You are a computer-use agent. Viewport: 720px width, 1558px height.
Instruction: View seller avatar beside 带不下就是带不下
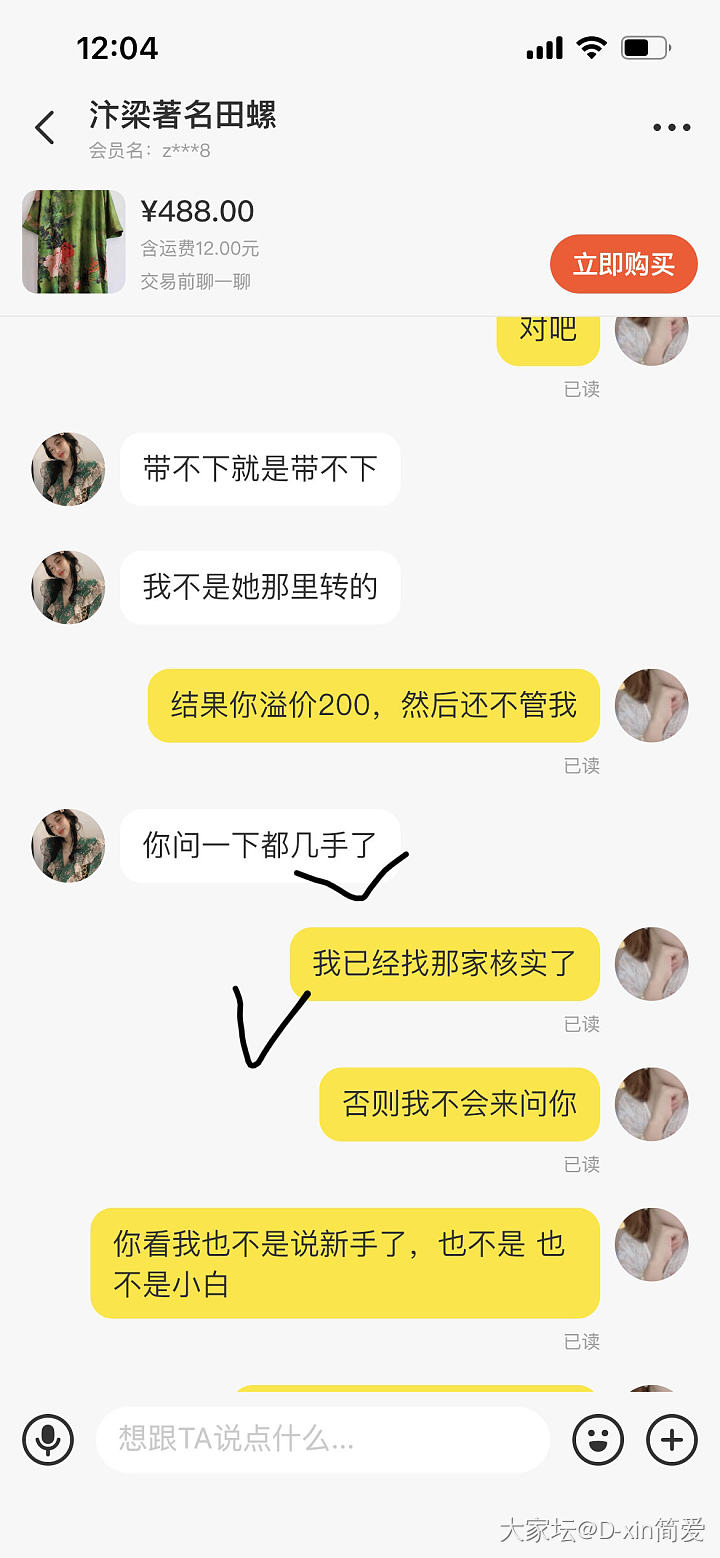coord(68,469)
